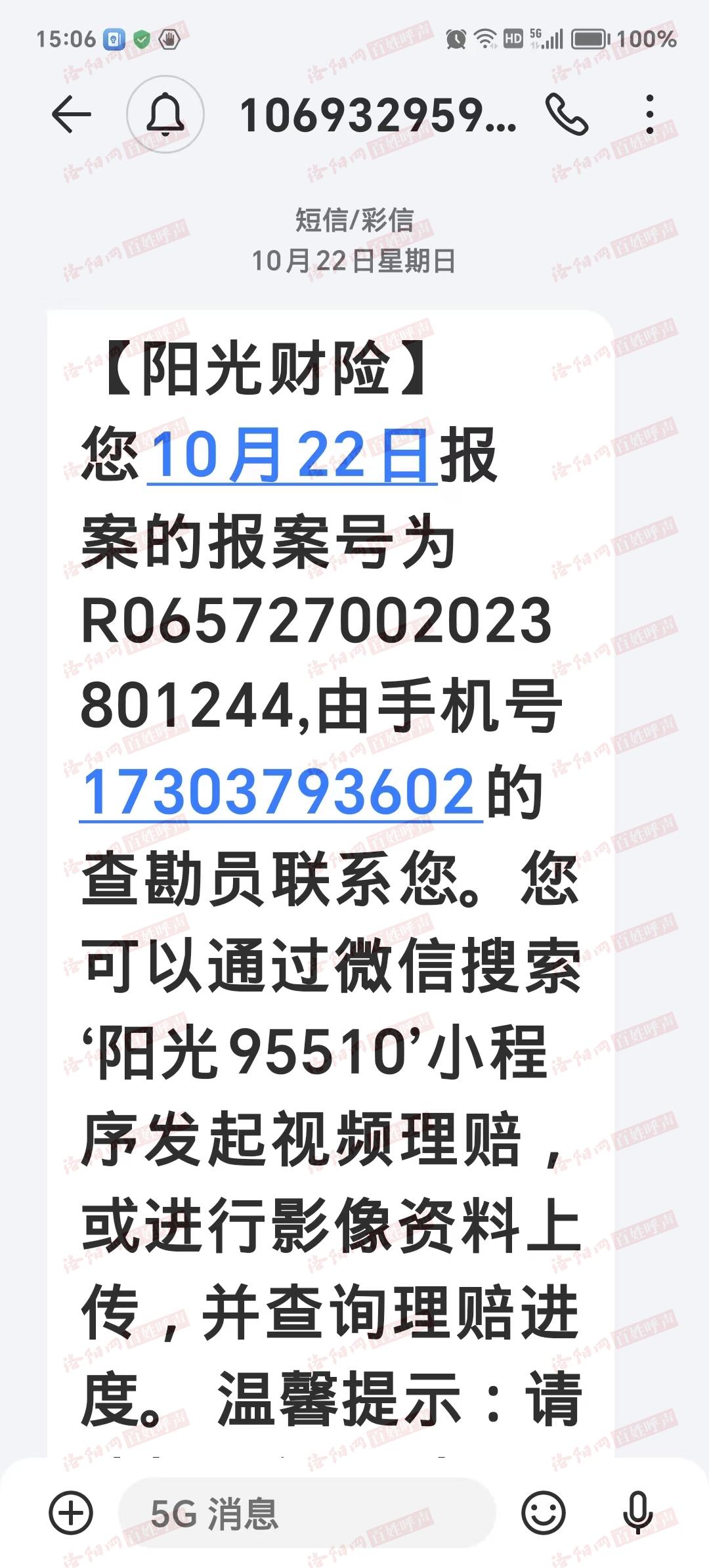709x1568 pixels.
Task: Tap the phone number 17303793602 link
Action: (280, 793)
